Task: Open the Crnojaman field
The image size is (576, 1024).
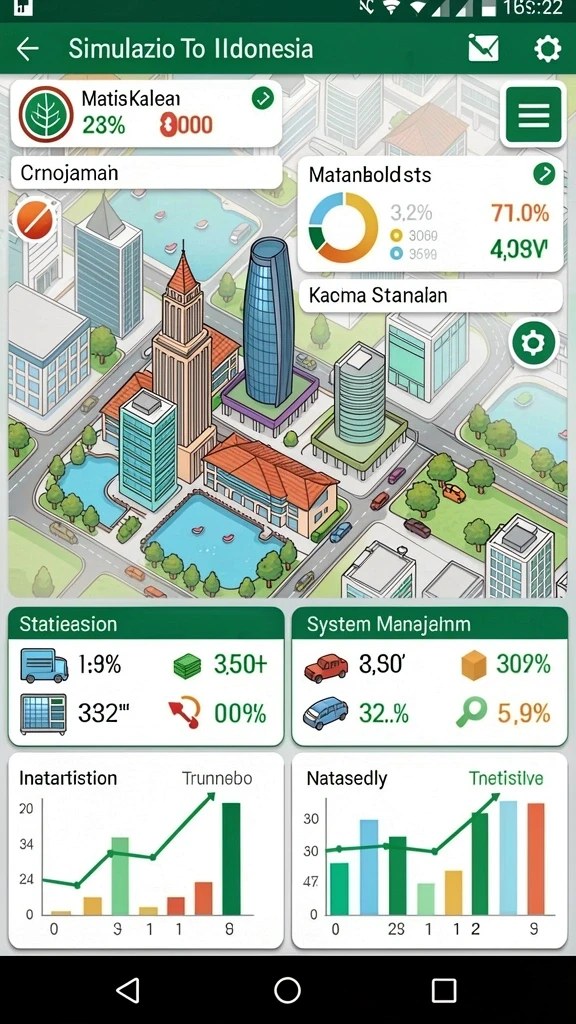Action: [146, 173]
